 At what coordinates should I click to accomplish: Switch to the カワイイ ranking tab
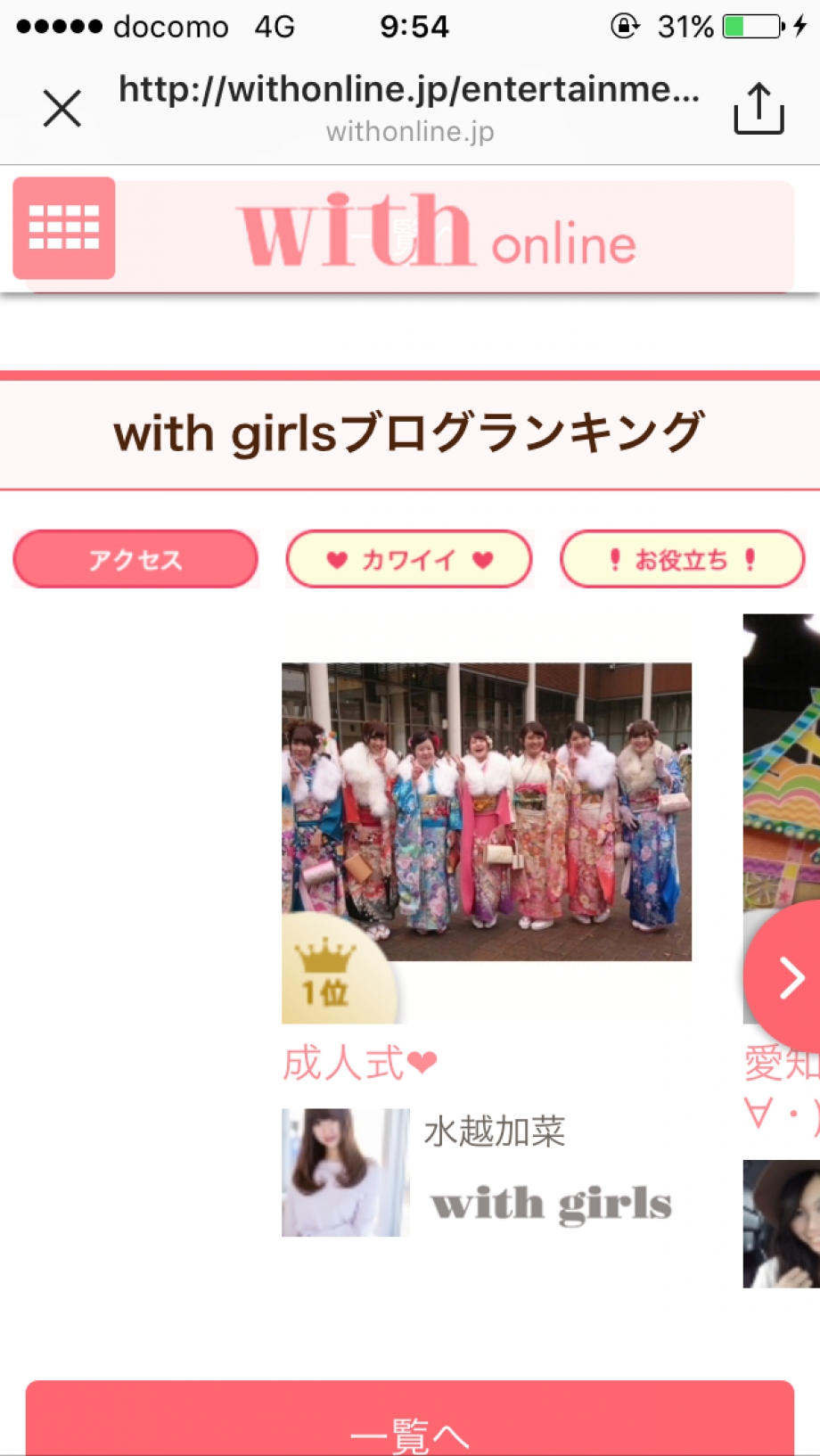coord(409,559)
